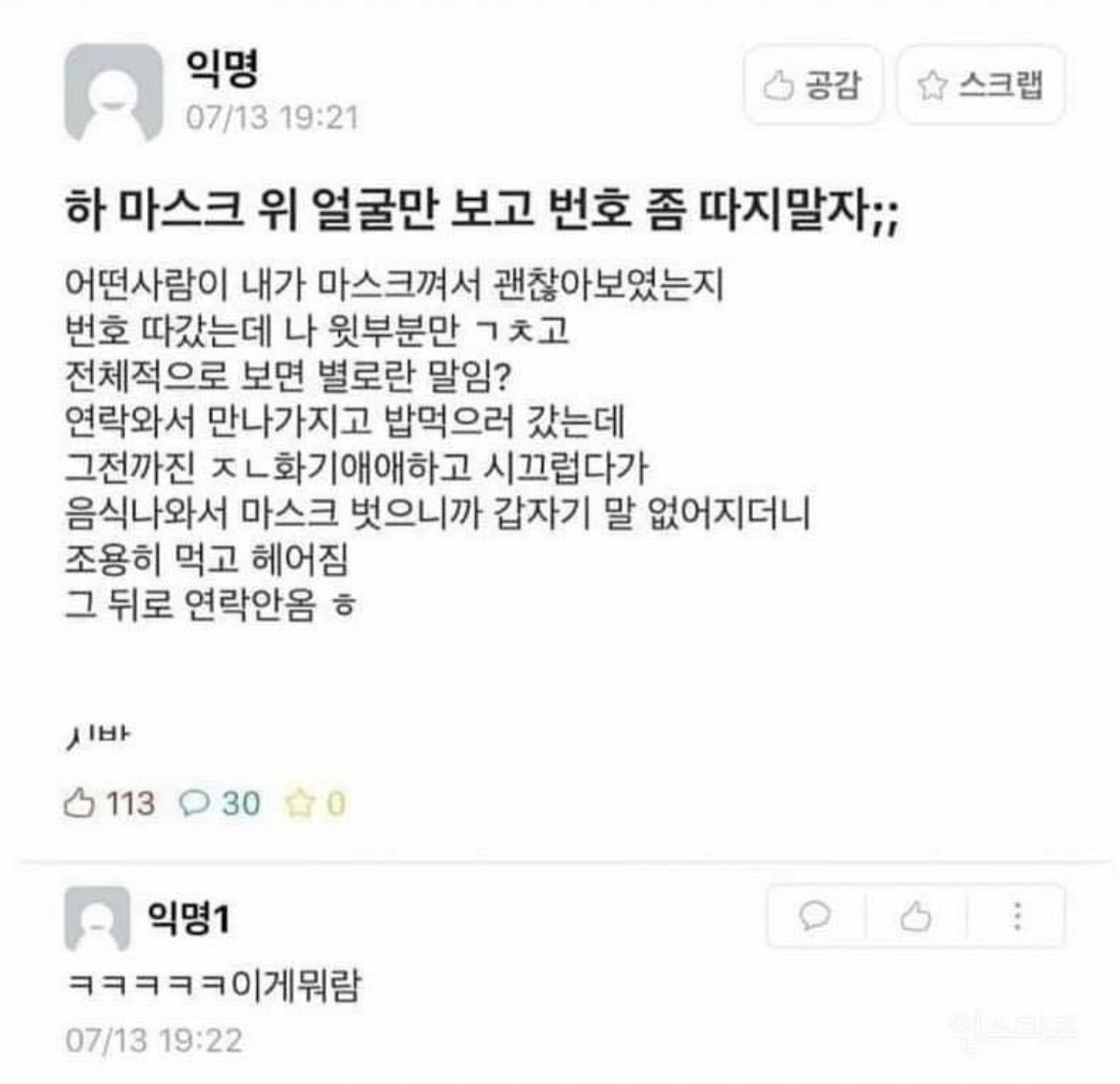Reply to 익명1's comment via speech bubble icon
The width and height of the screenshot is (1120, 1084).
click(814, 916)
